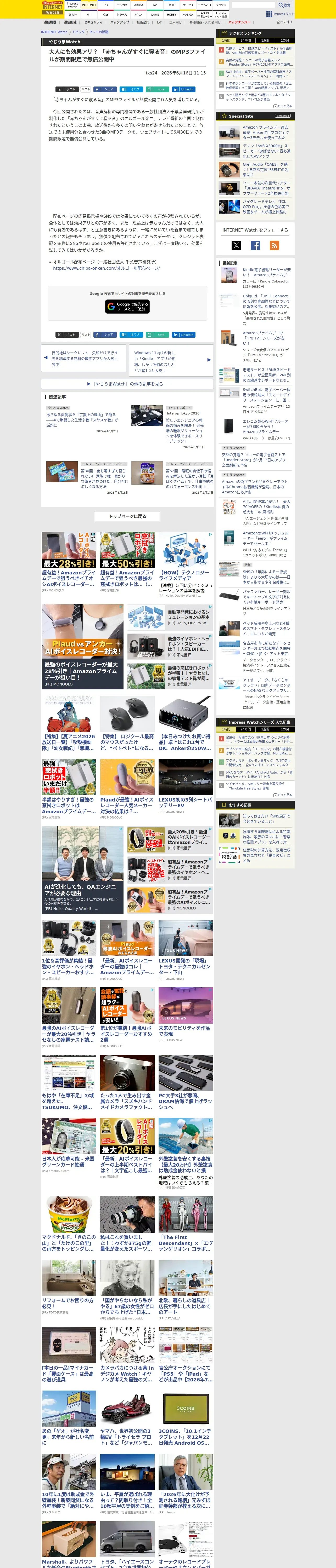Screen dimensions: 336x1568
Task: View other やじうまWatch articles
Action: 127,384
